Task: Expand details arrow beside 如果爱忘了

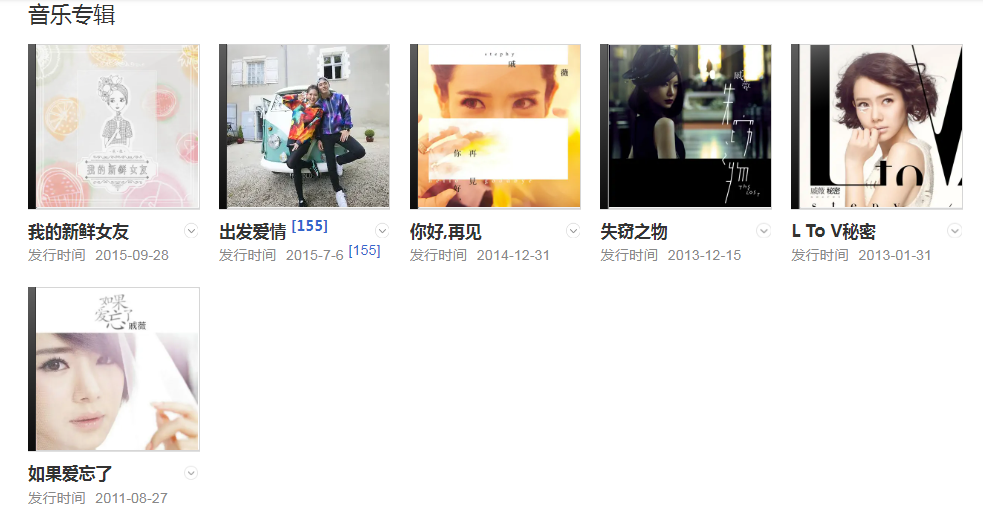Action: tap(192, 473)
